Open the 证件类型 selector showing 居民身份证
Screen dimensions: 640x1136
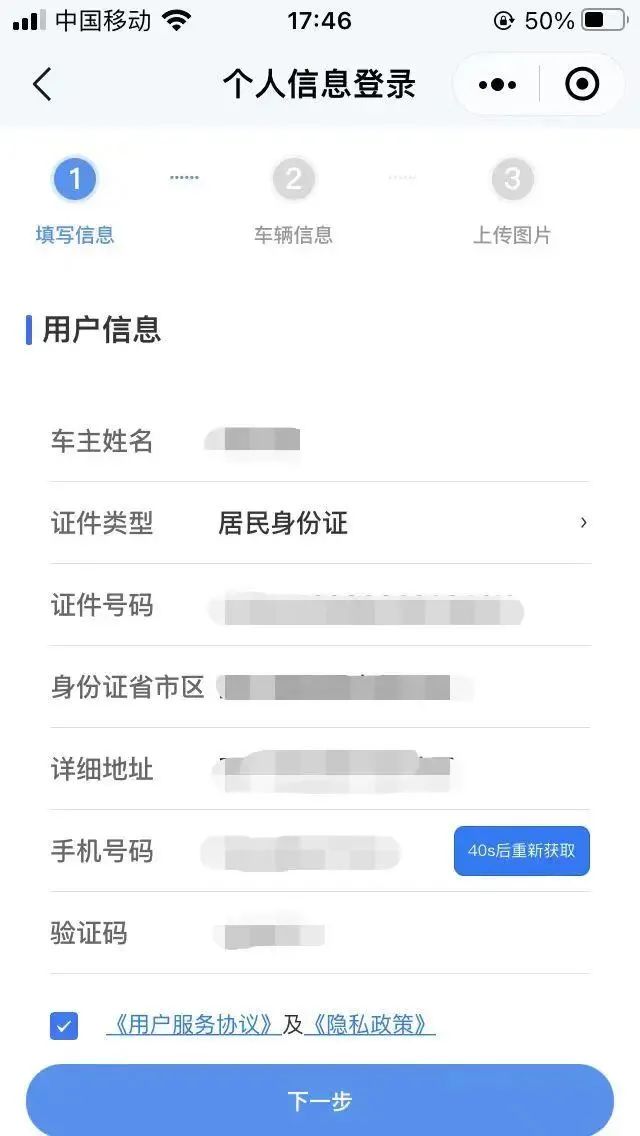[320, 522]
